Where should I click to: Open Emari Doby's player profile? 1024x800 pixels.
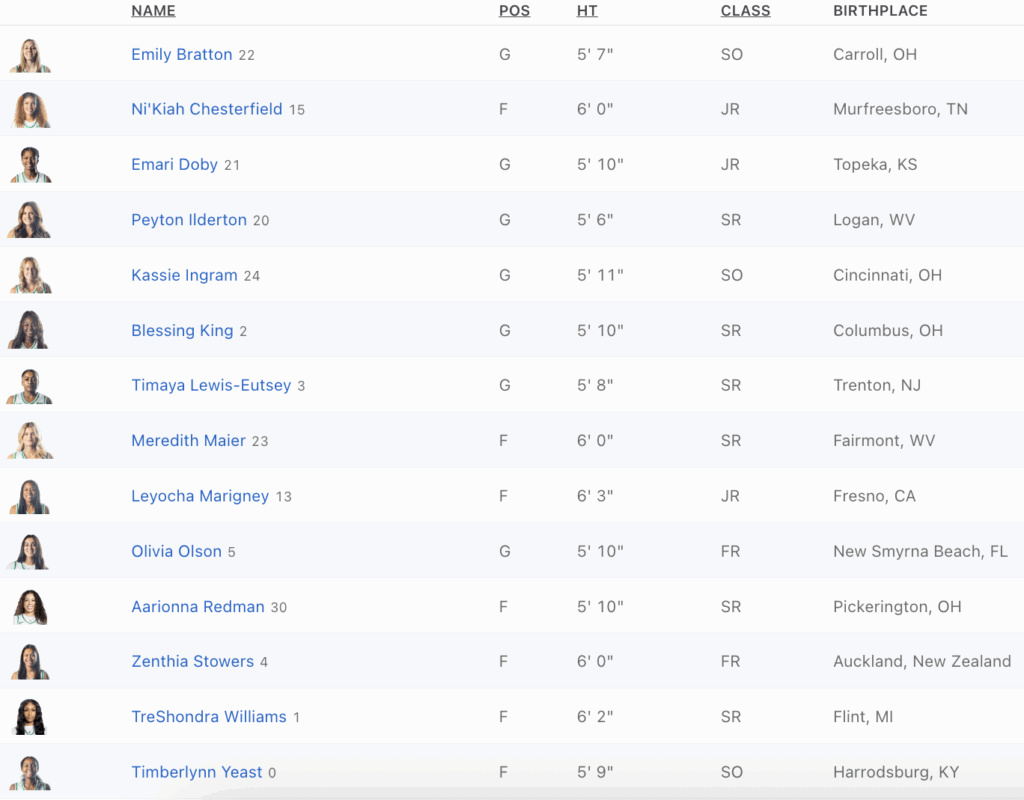click(175, 165)
